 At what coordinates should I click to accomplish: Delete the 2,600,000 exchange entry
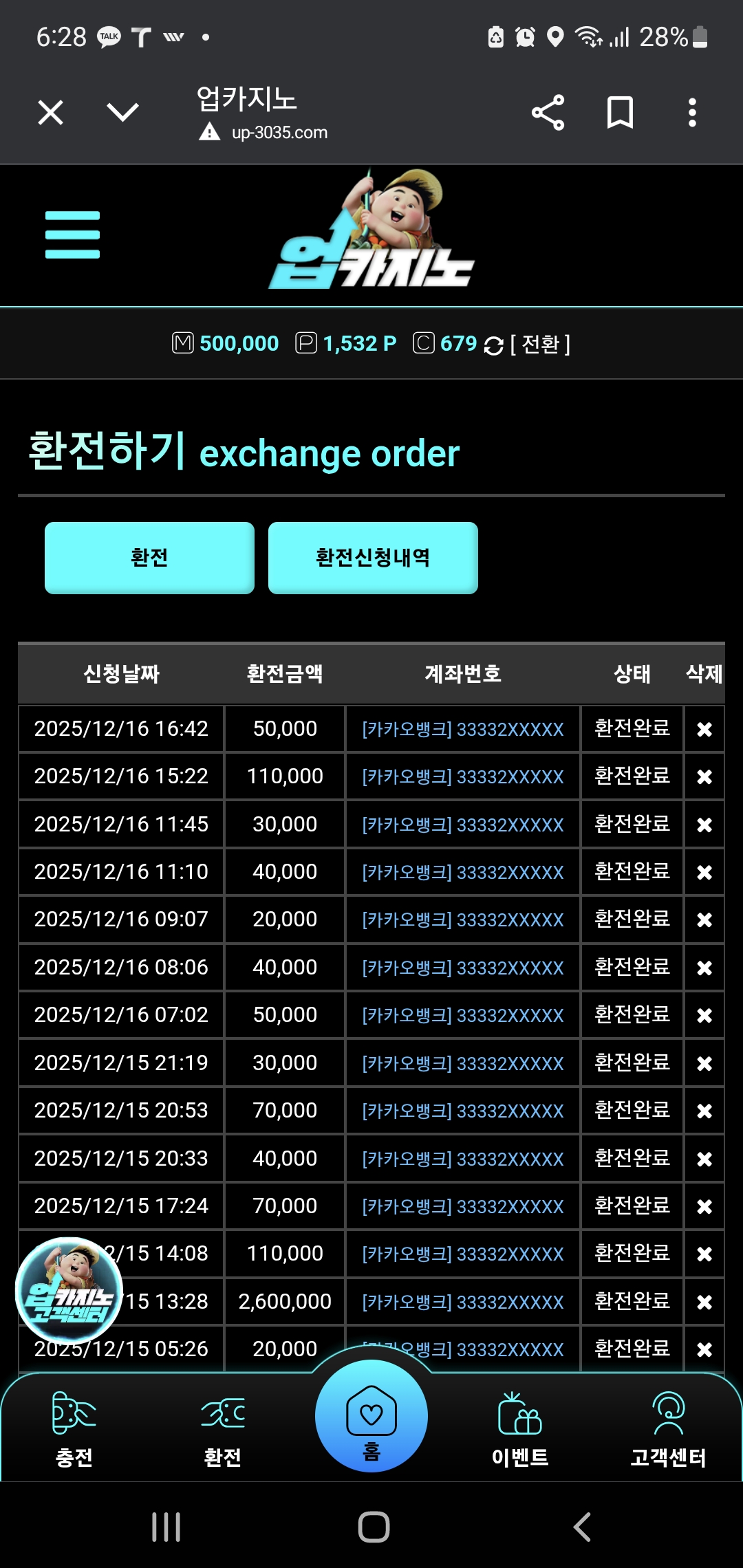pos(704,1302)
